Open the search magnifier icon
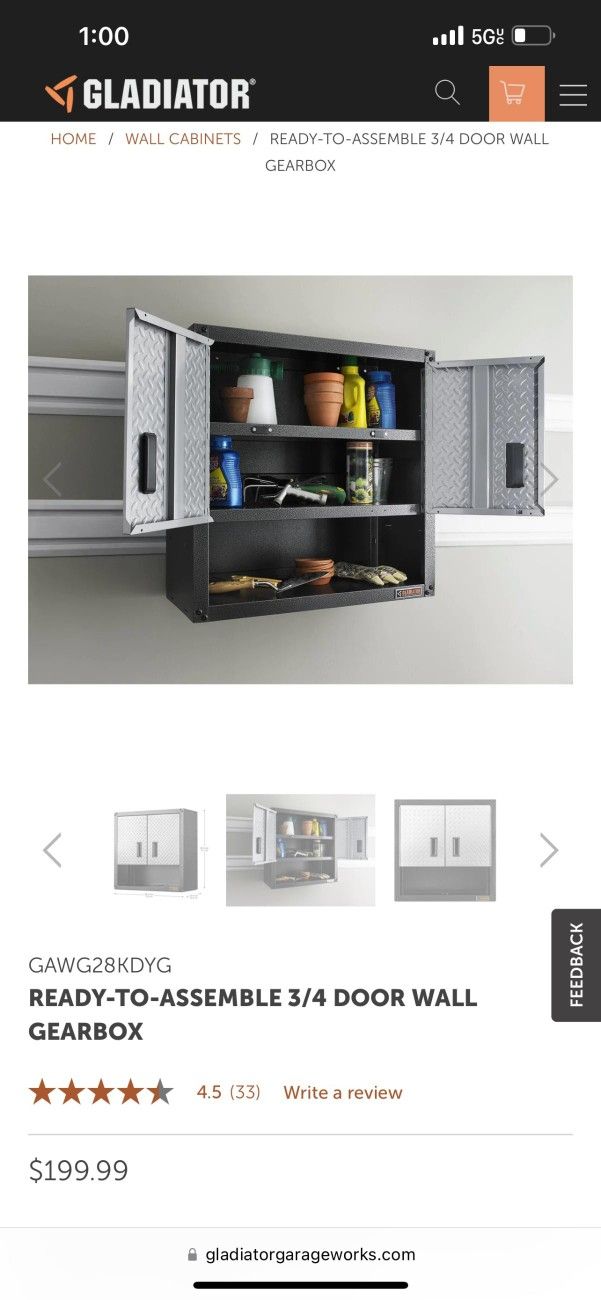The image size is (601, 1300). (447, 93)
